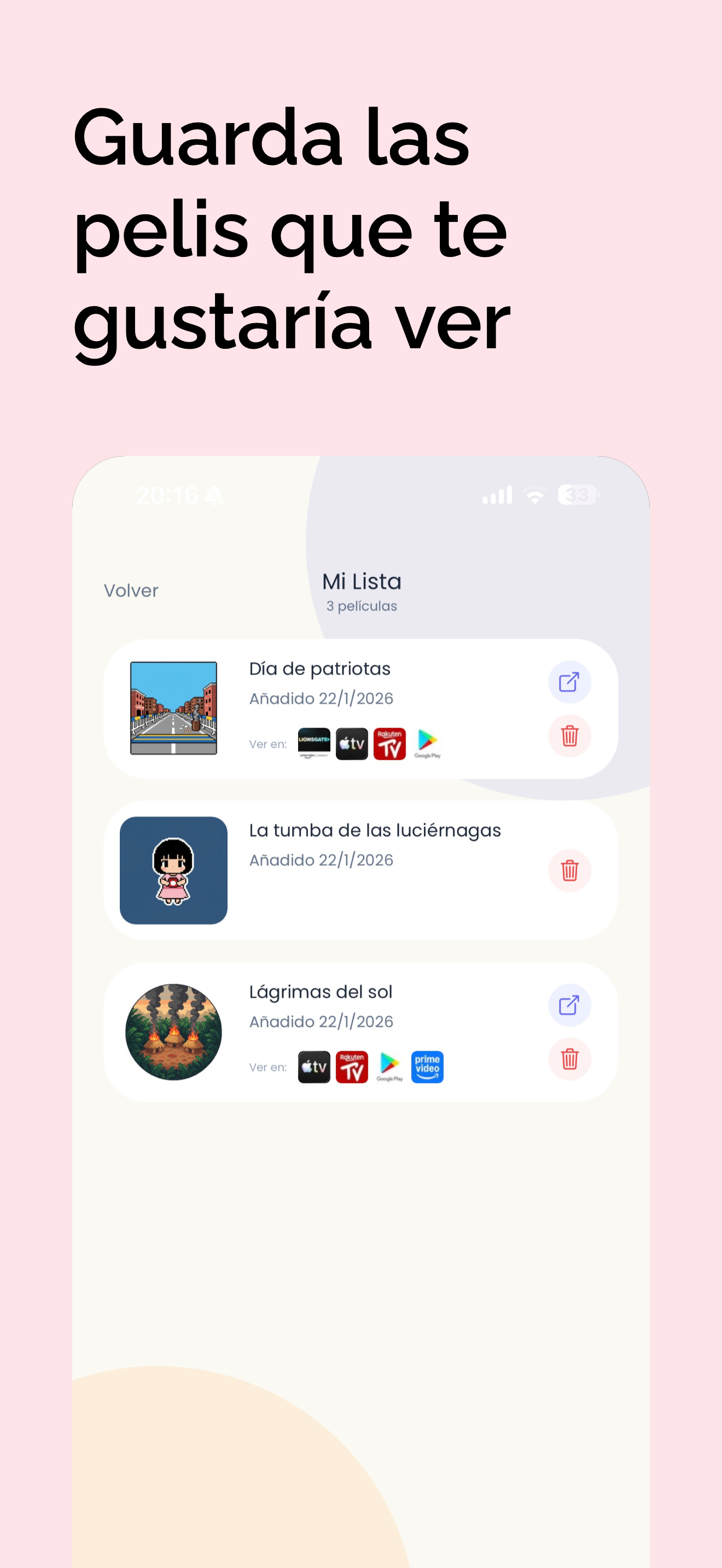Delete La tumba de las luciérnagas

coord(569,871)
